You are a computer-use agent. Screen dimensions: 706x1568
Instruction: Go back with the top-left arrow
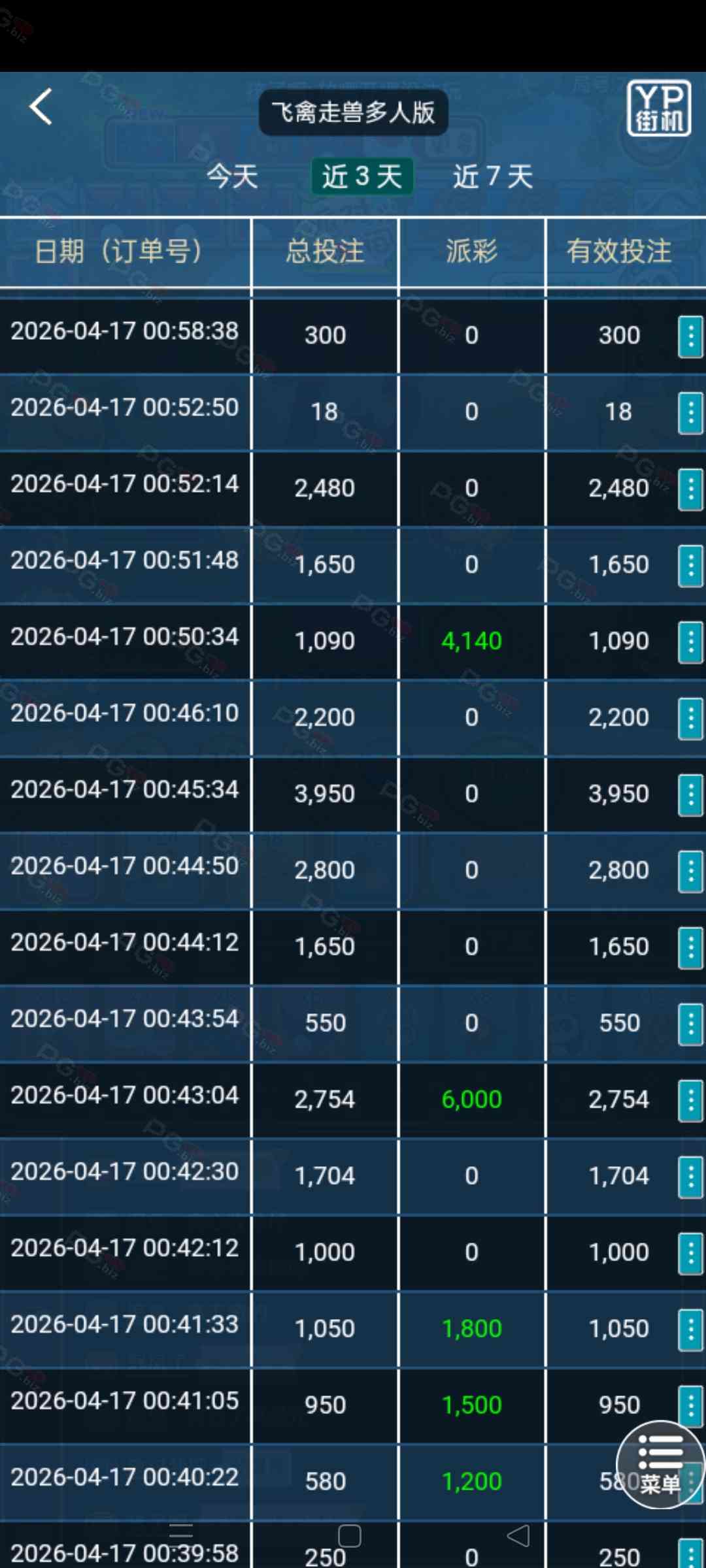click(41, 107)
